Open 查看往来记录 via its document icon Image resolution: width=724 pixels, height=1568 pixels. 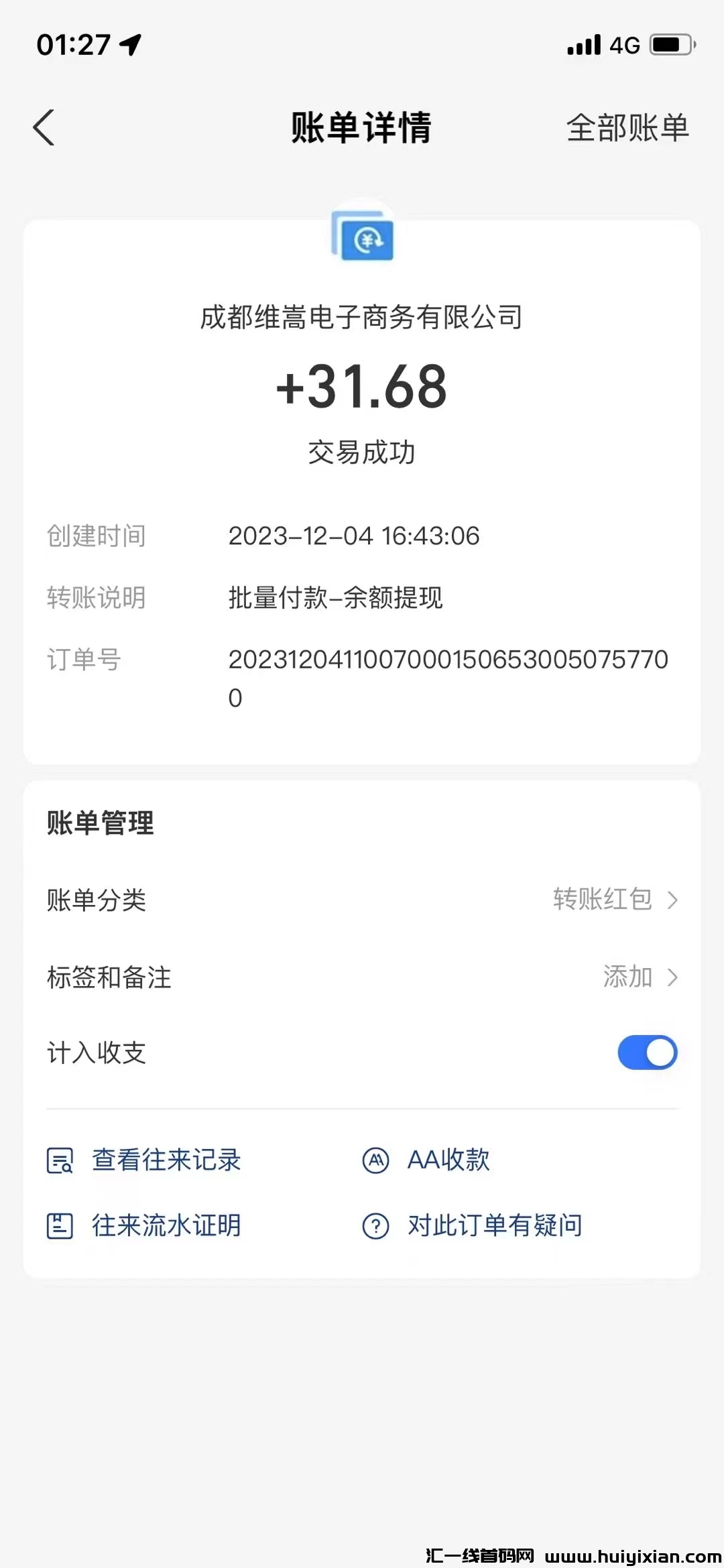pyautogui.click(x=60, y=1159)
